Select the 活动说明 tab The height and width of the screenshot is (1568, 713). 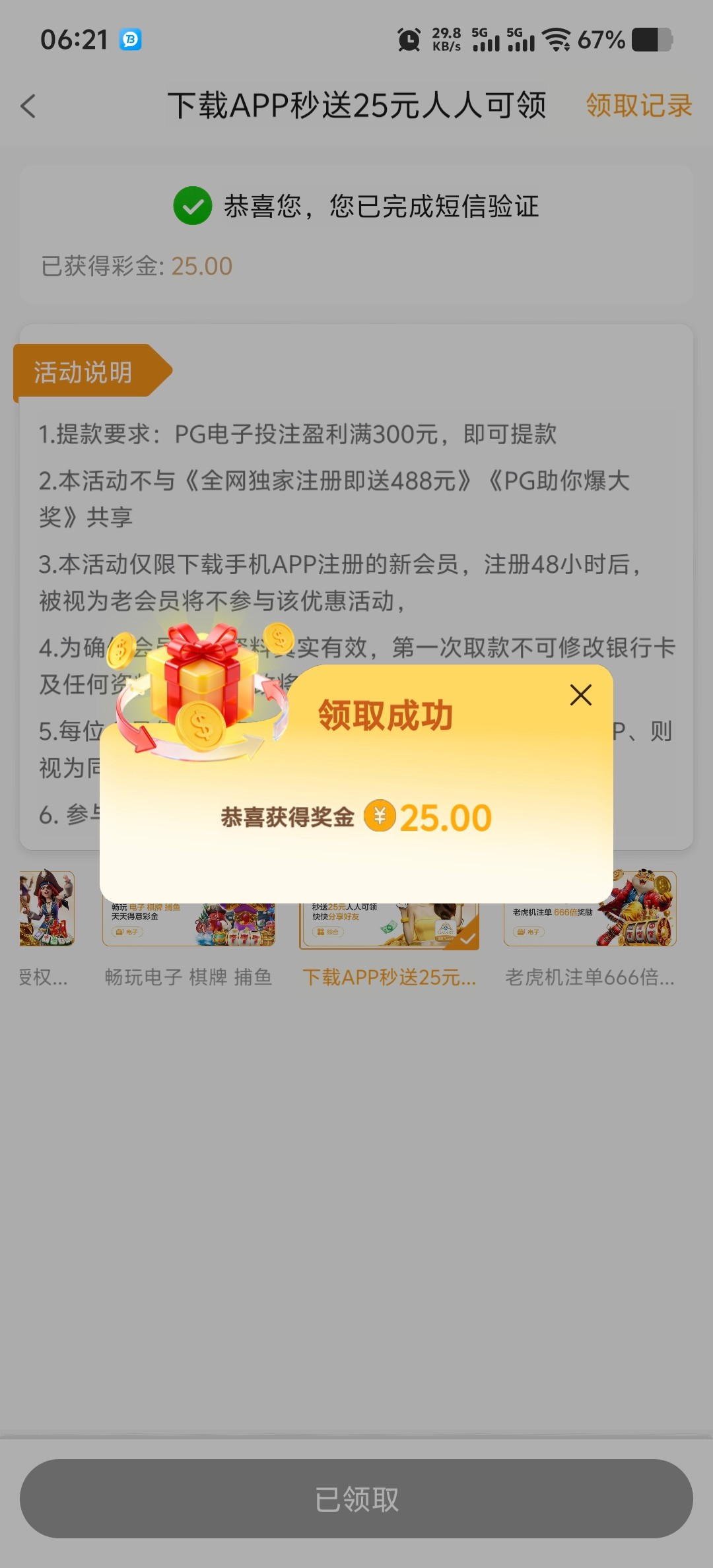83,372
